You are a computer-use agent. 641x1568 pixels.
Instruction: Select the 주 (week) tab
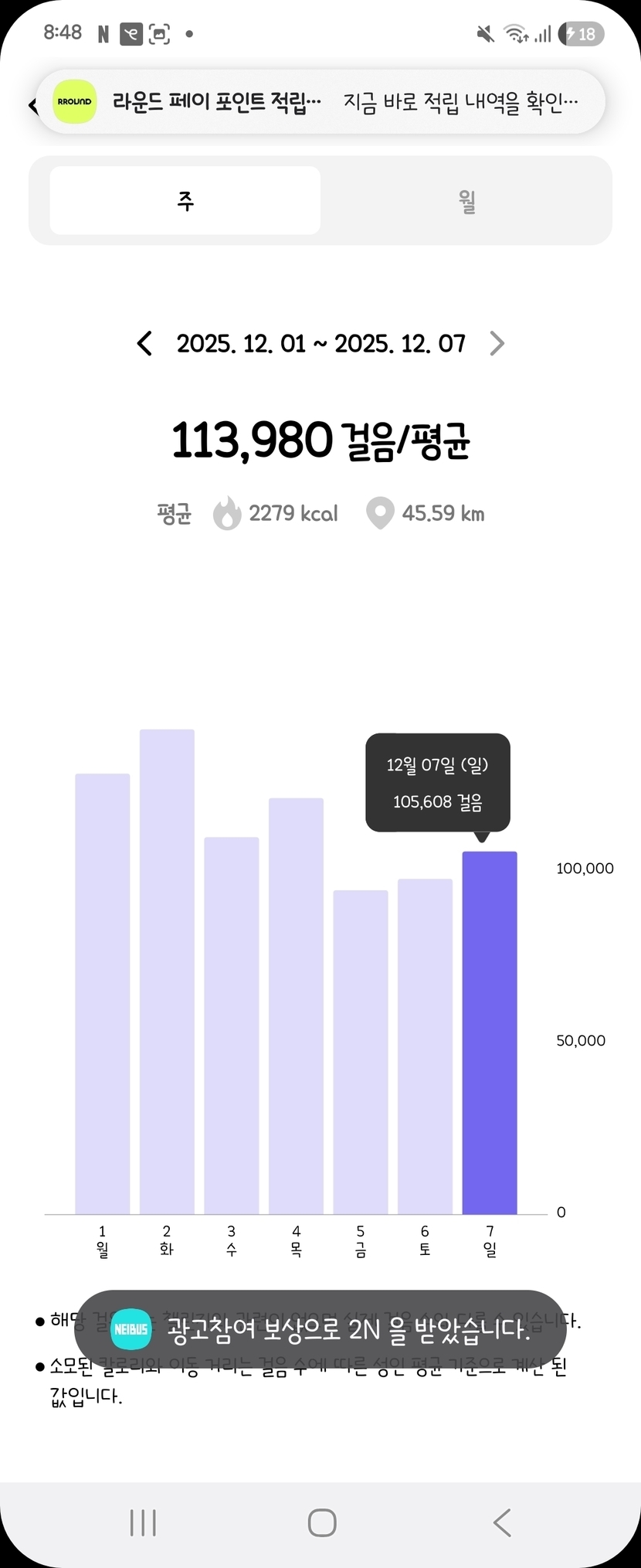coord(185,201)
